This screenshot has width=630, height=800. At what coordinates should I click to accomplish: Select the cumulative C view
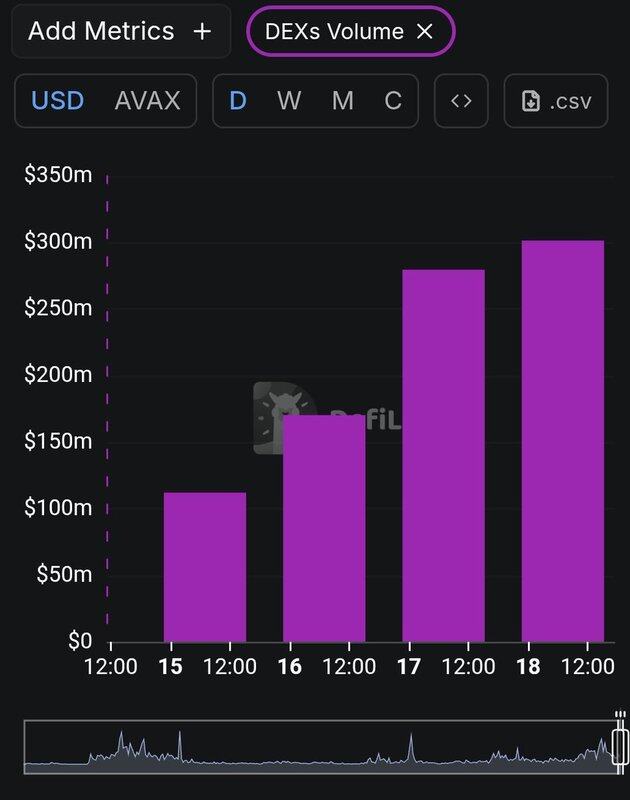[x=393, y=101]
